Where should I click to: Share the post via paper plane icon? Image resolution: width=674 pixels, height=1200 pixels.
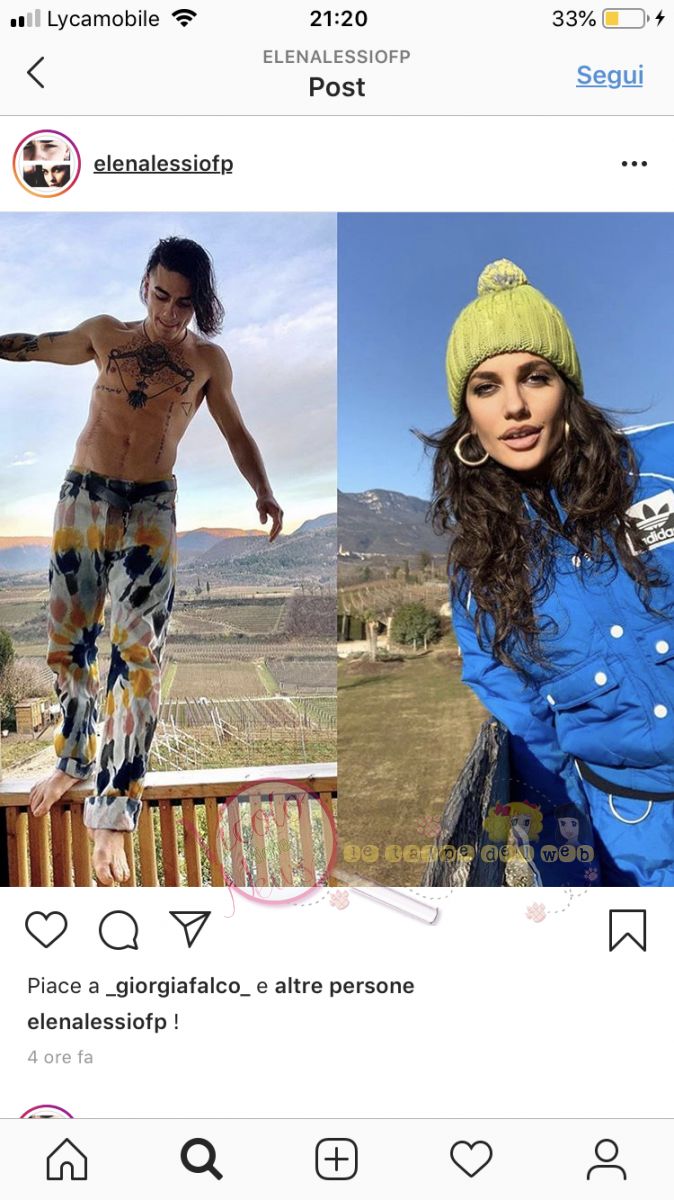[189, 930]
